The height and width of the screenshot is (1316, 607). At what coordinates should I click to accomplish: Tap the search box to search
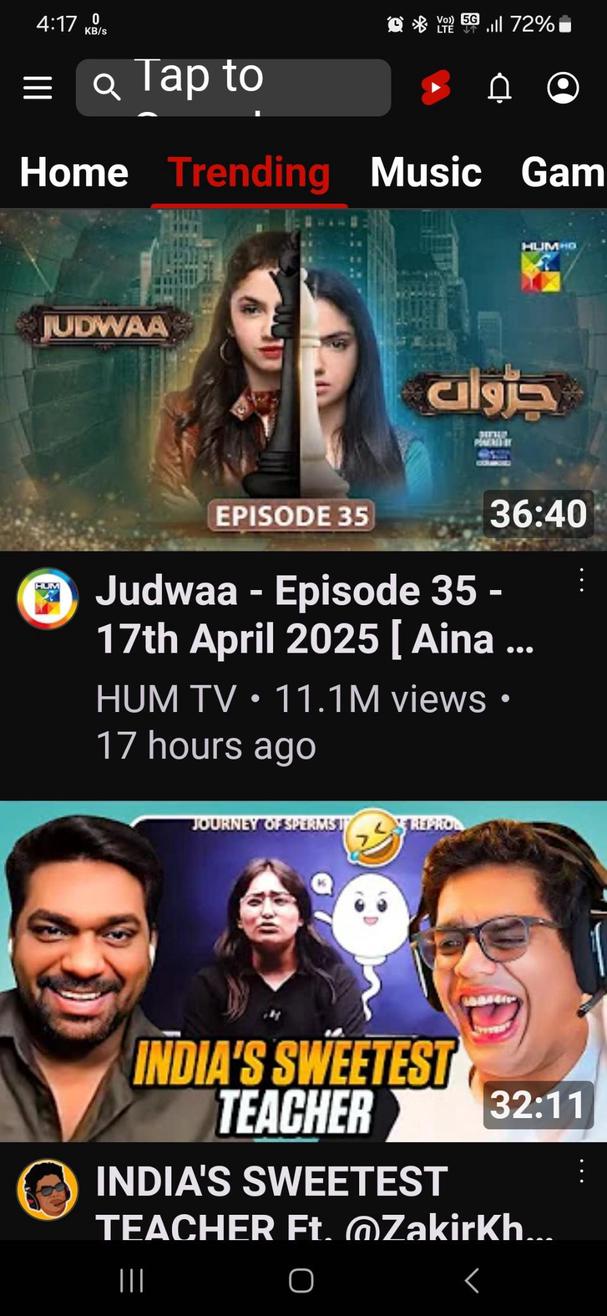(232, 88)
